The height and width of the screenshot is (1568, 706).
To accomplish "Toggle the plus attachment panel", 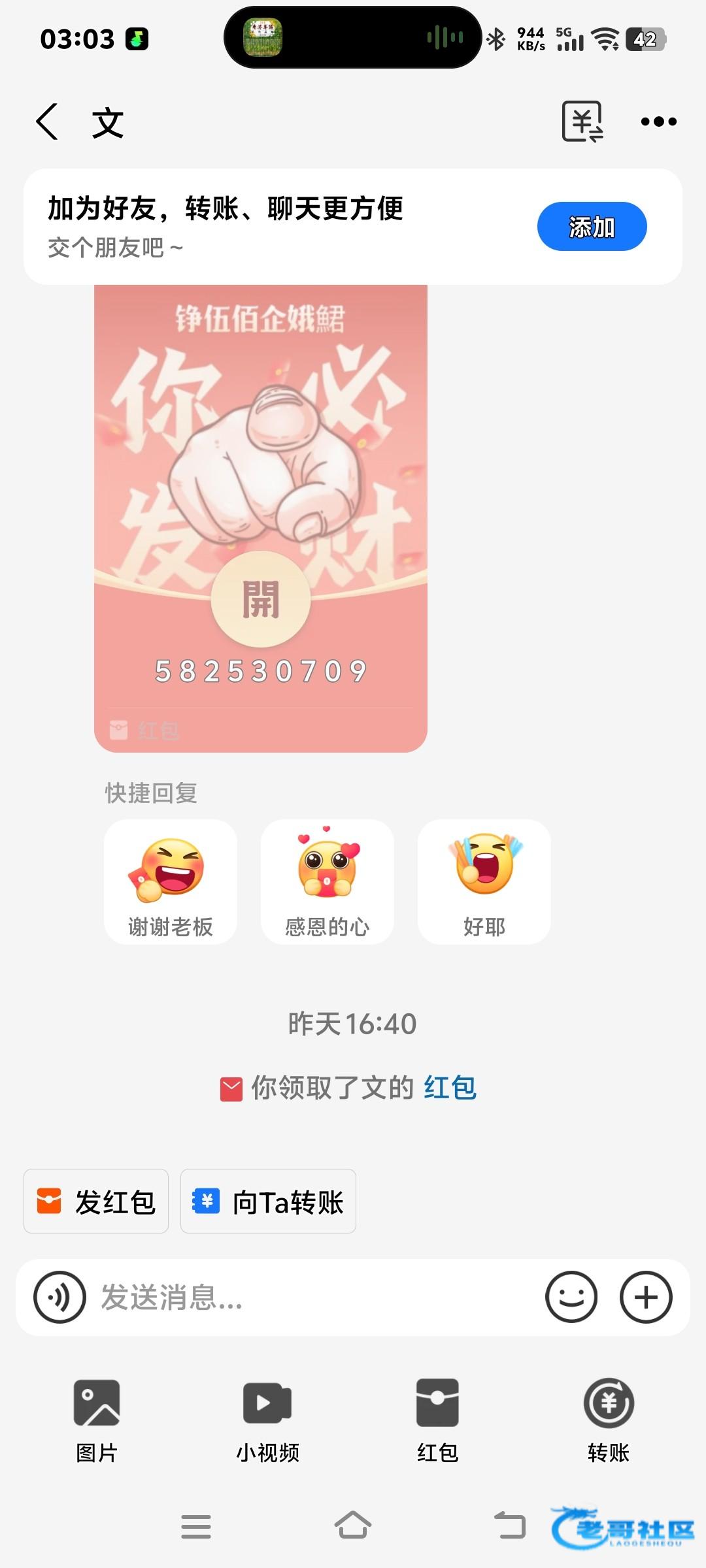I will click(646, 1298).
